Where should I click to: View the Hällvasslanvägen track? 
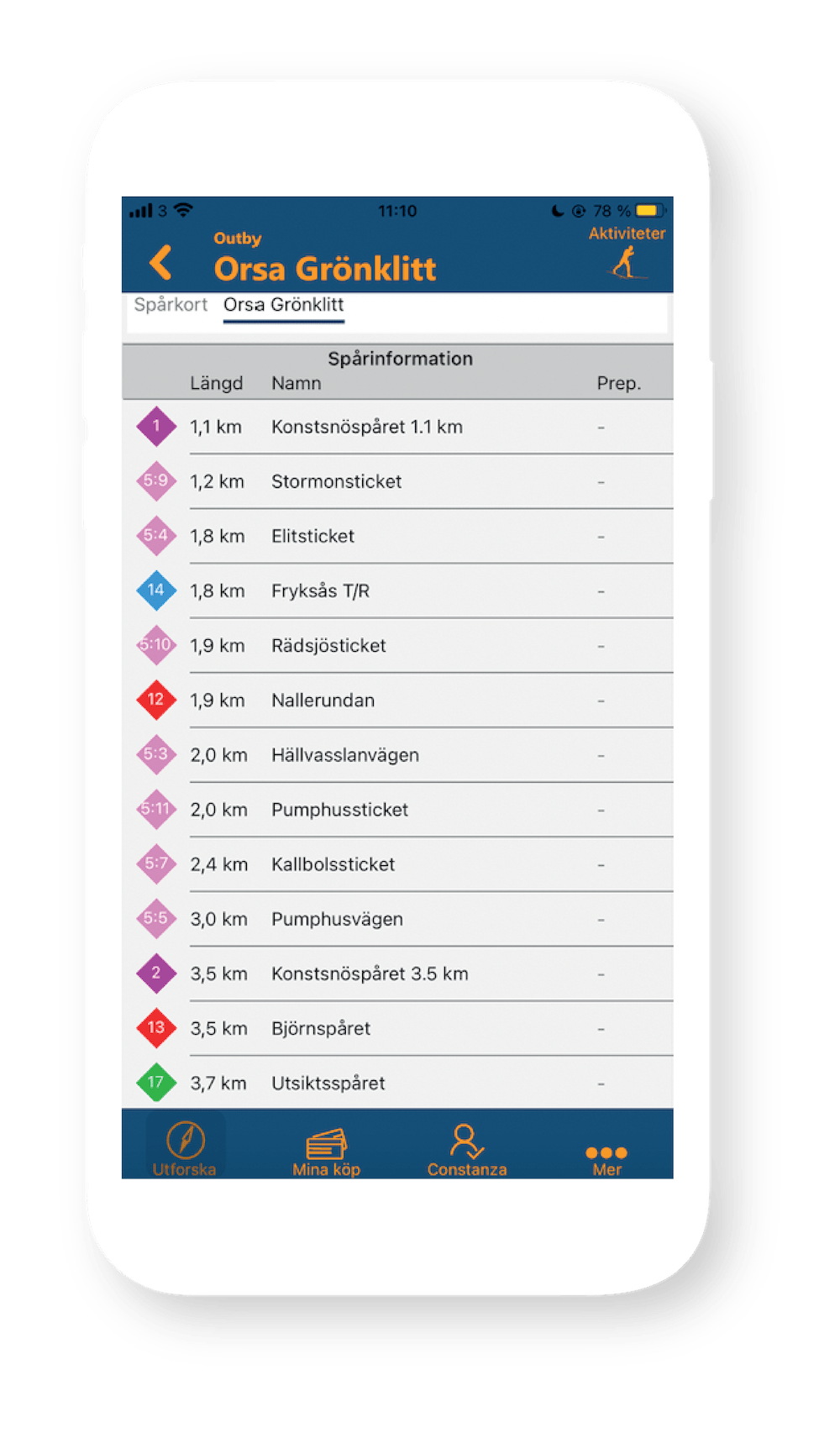[344, 755]
